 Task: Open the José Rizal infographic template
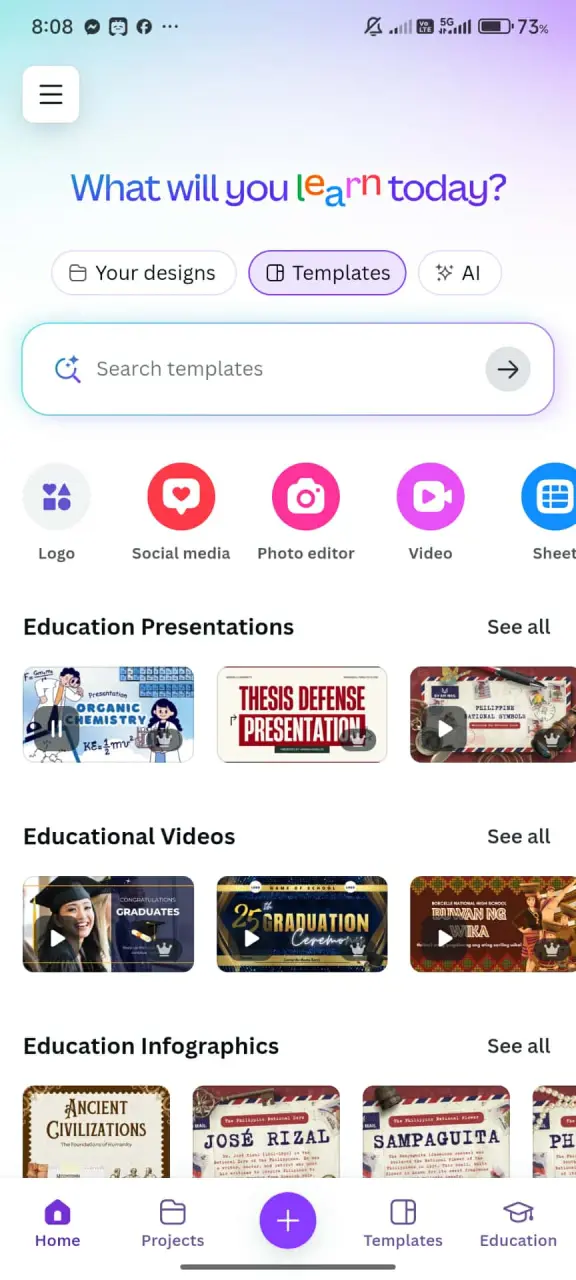(x=266, y=1132)
